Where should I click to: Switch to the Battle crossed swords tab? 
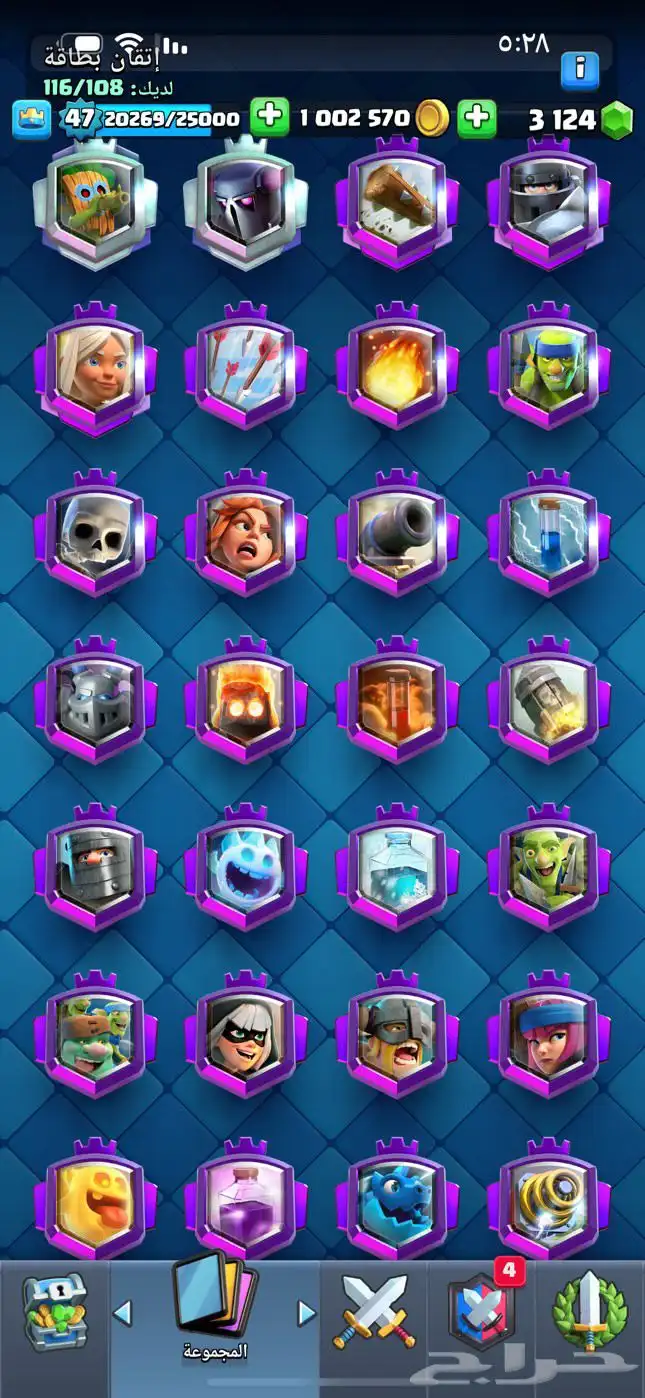[373, 1310]
